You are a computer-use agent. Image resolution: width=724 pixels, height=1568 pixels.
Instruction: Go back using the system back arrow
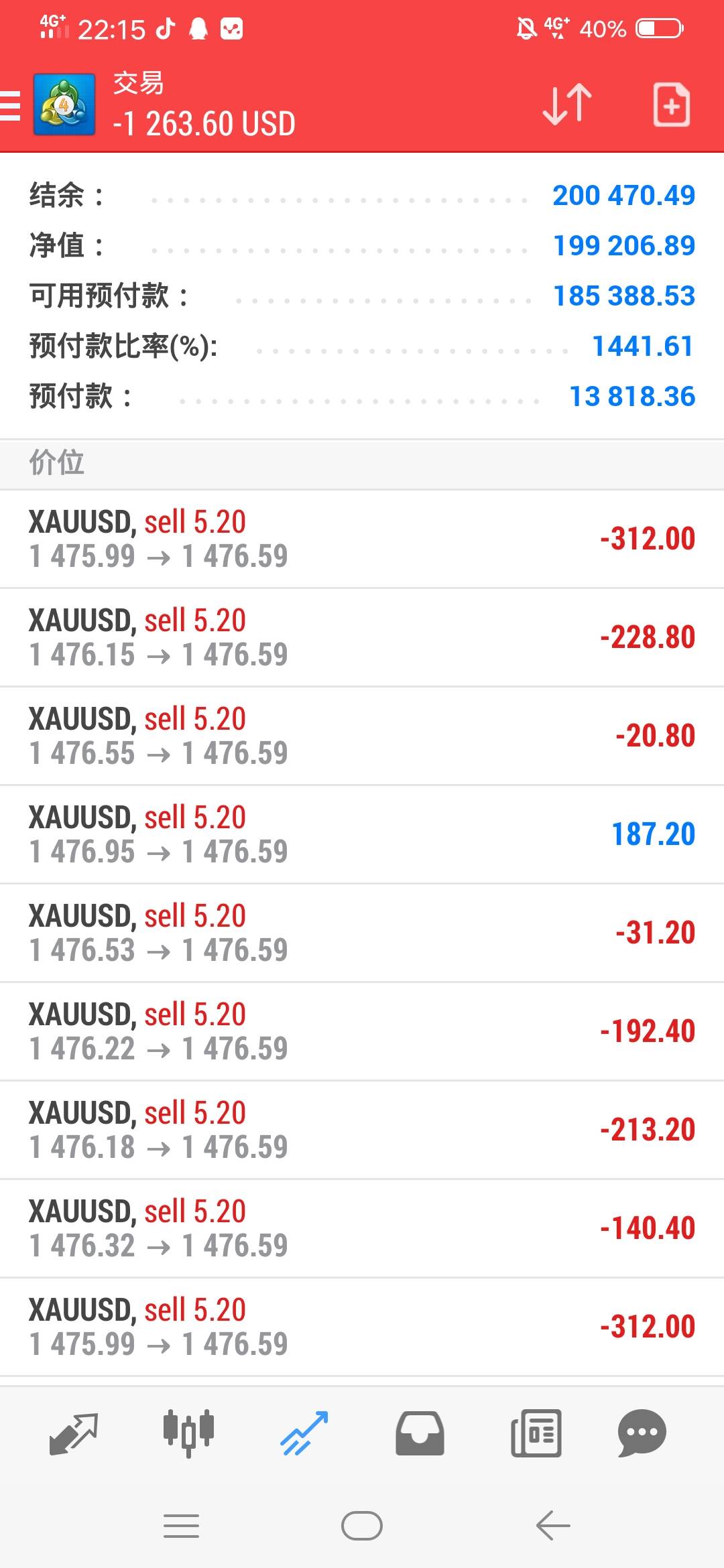click(x=553, y=1526)
